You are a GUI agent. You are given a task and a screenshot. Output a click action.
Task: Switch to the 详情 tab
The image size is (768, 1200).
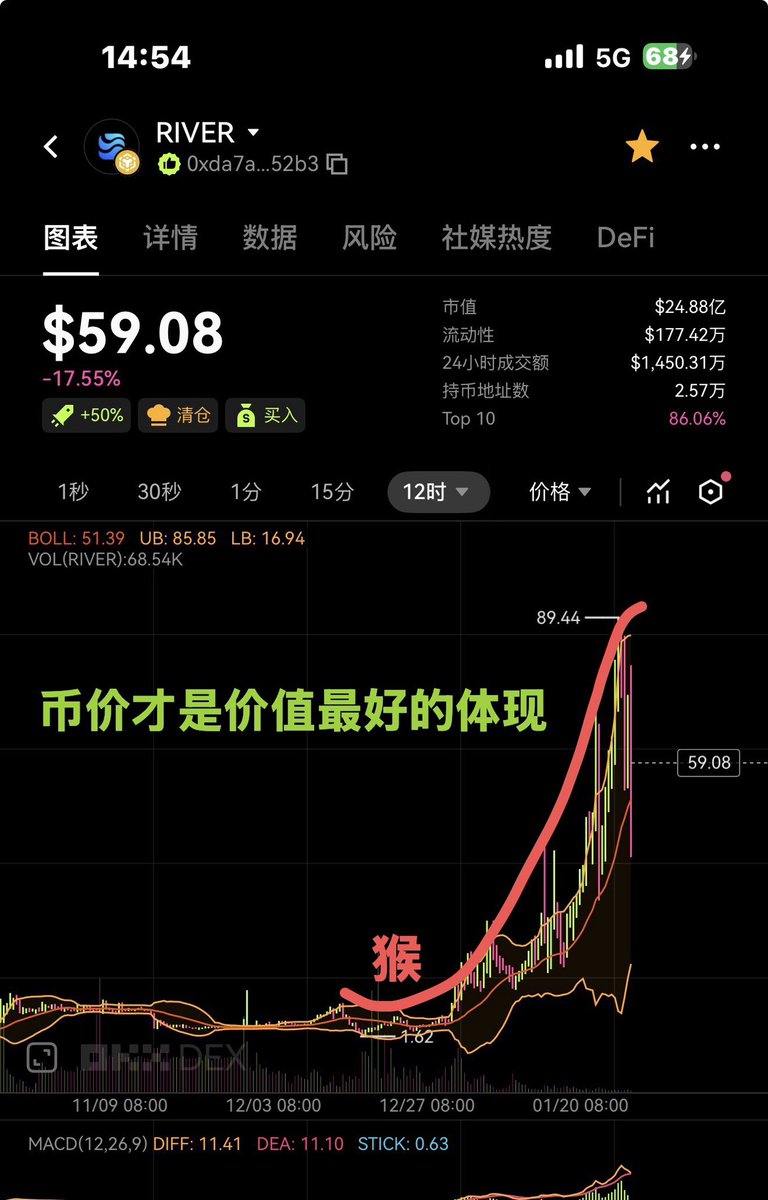(x=170, y=238)
